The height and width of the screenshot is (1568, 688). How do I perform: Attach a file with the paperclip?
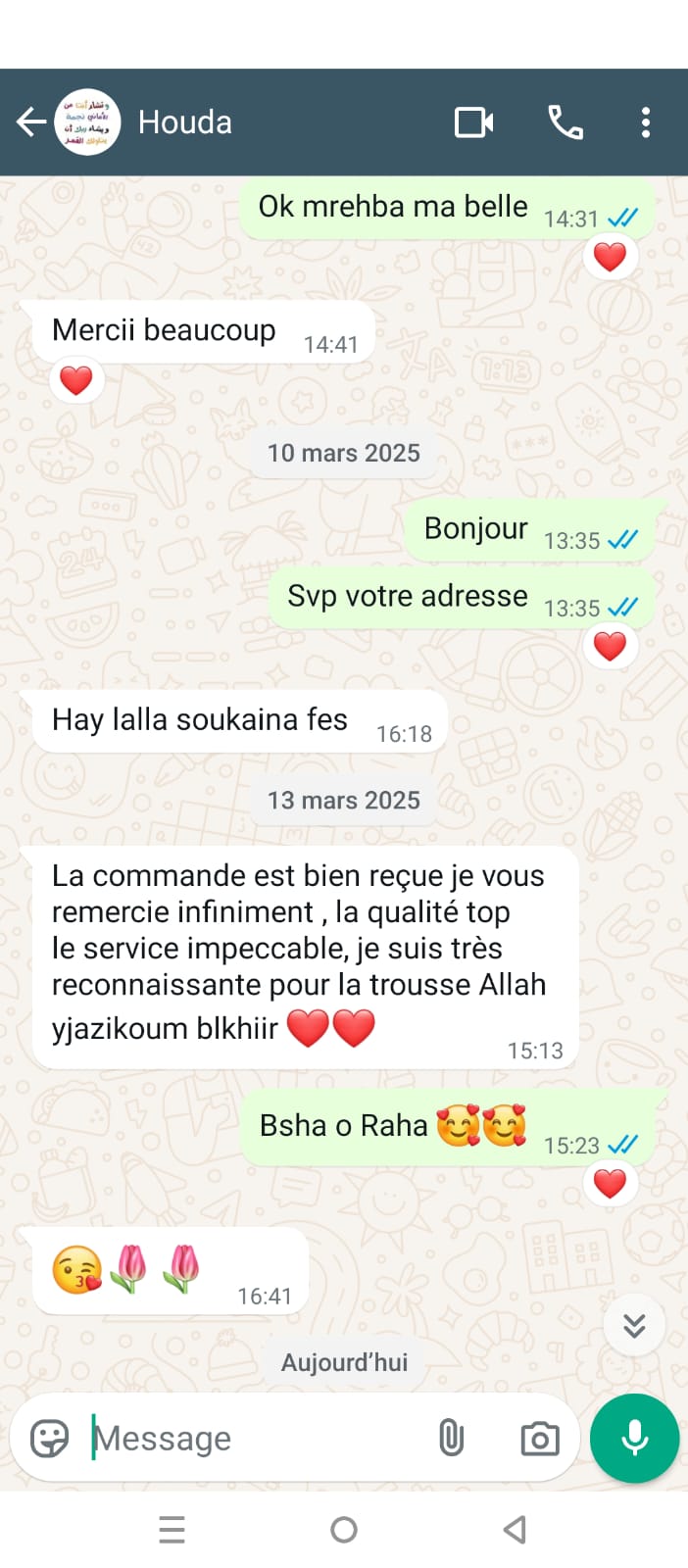point(451,1439)
